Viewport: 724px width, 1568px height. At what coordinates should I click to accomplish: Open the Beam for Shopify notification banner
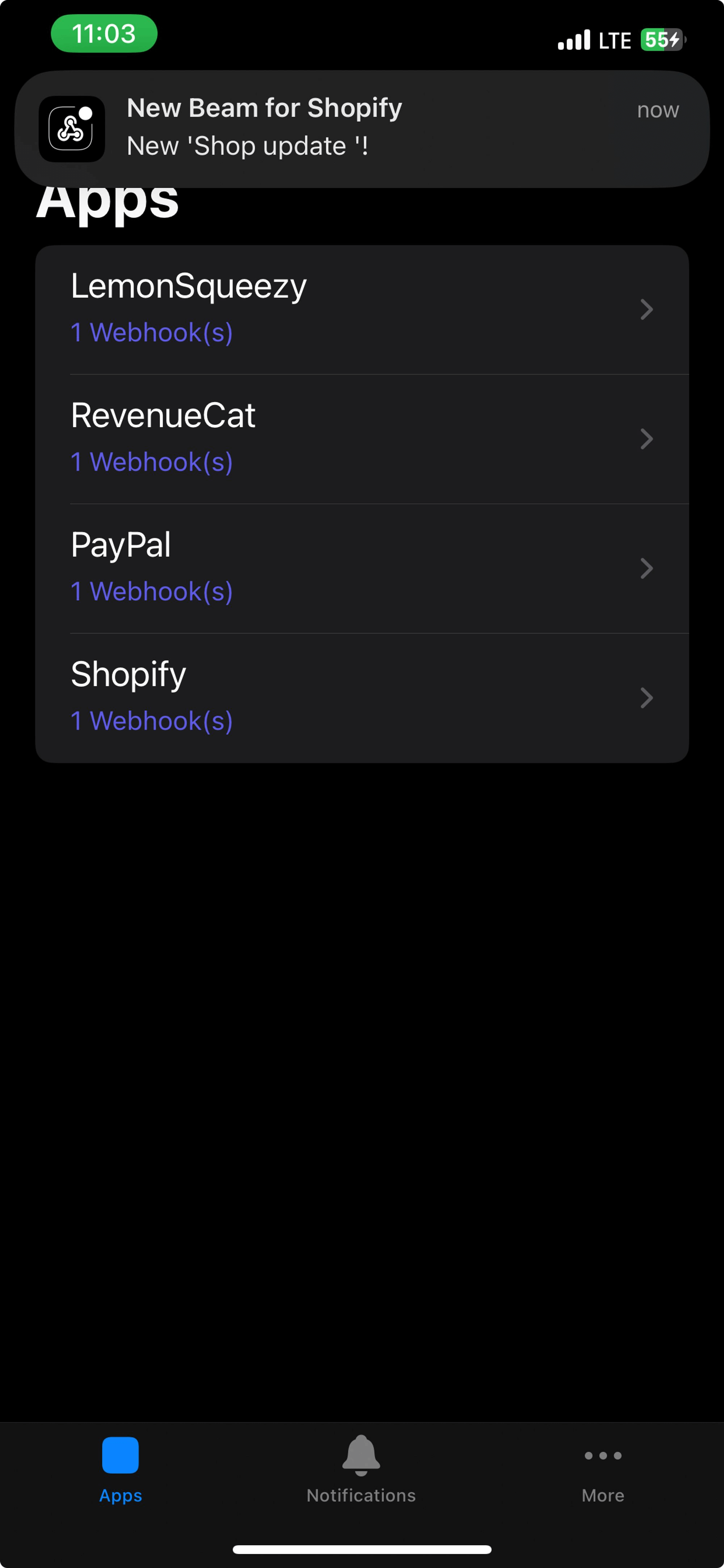pos(361,129)
